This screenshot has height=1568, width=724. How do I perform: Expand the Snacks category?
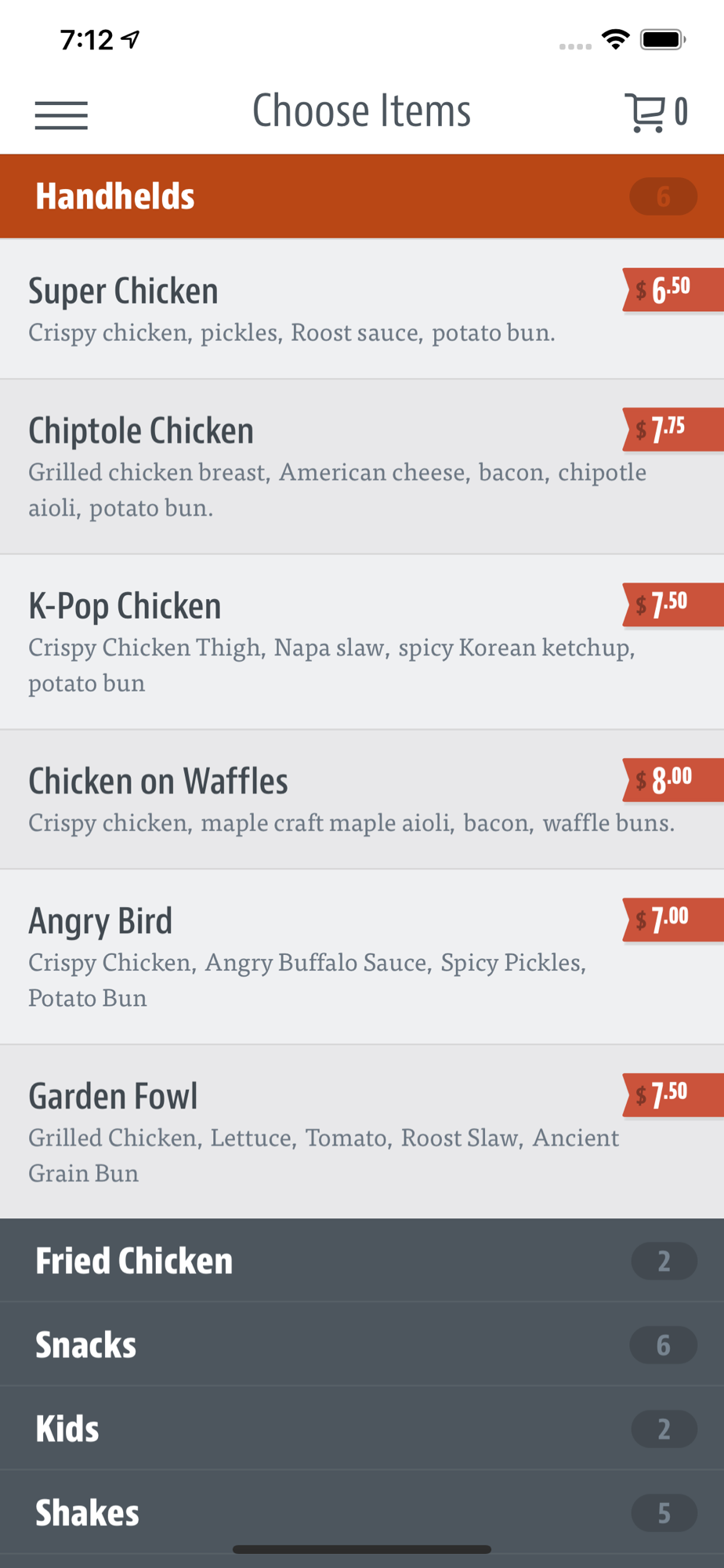point(362,1345)
